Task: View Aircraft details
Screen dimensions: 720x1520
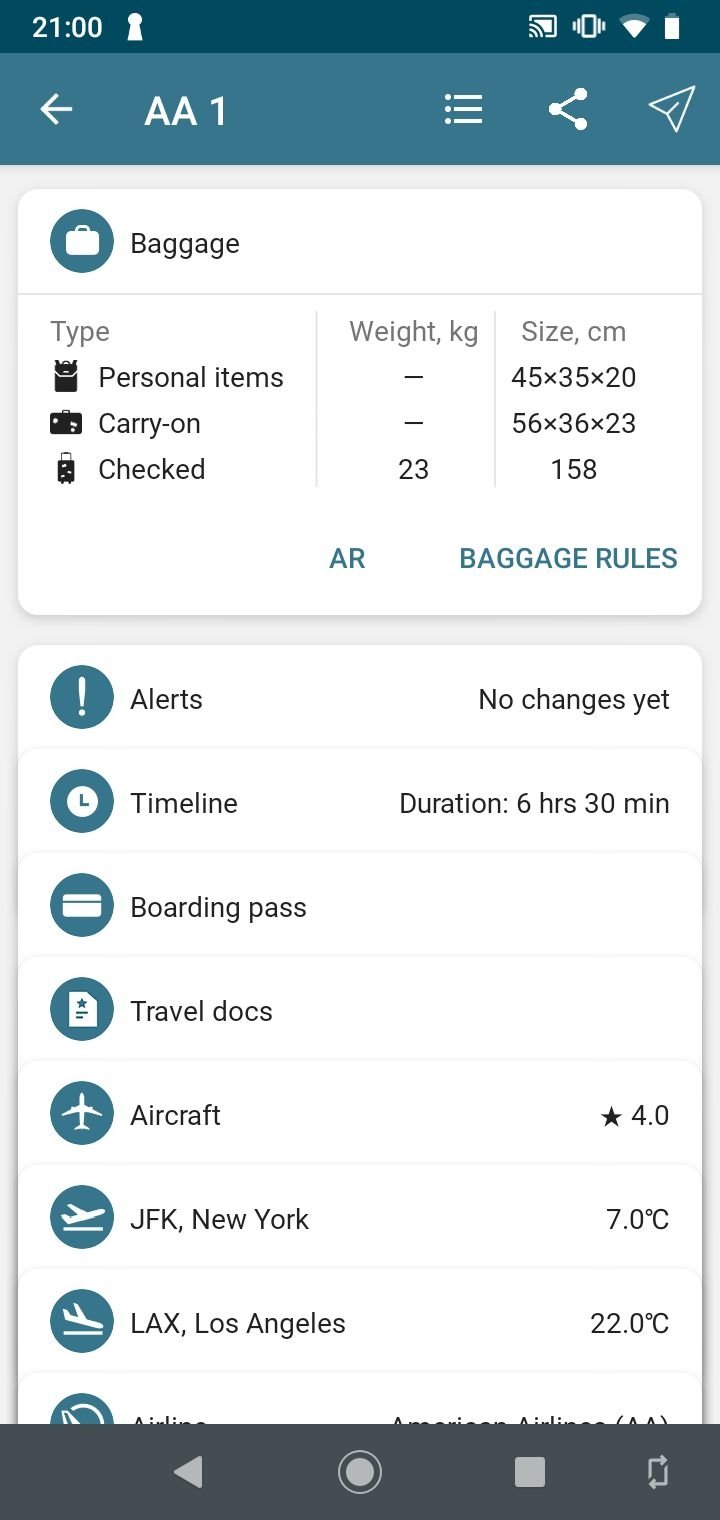Action: 360,1115
